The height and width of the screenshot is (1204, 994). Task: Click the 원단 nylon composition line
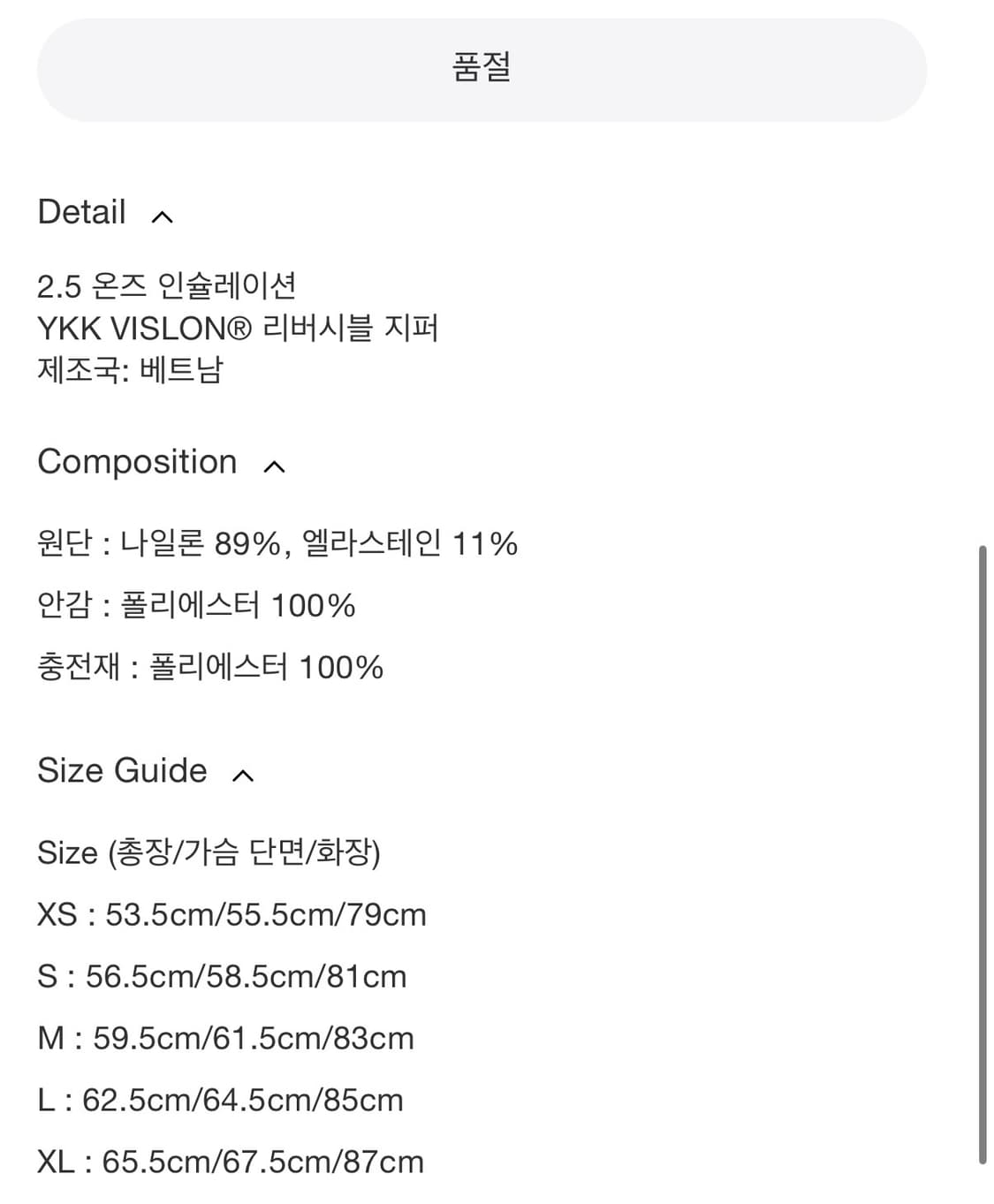tap(278, 545)
